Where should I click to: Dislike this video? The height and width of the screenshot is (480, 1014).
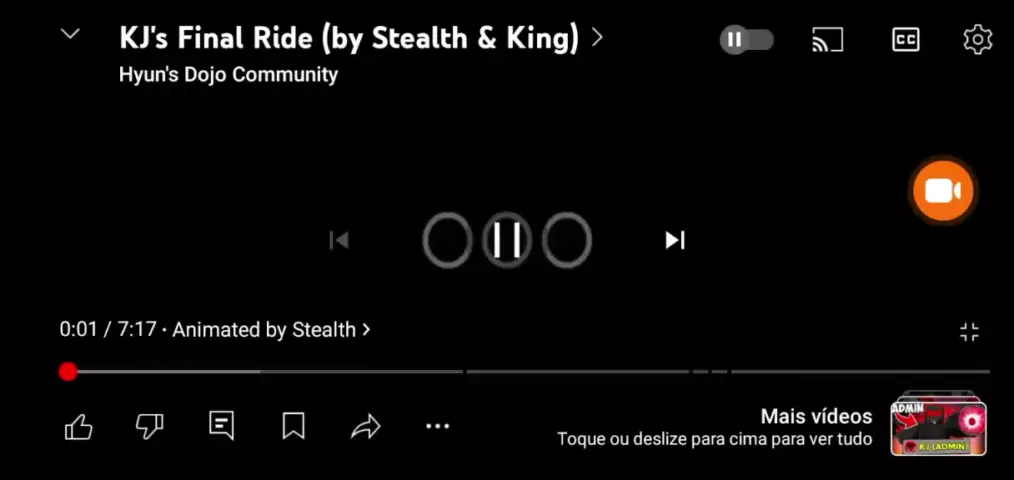tap(149, 427)
